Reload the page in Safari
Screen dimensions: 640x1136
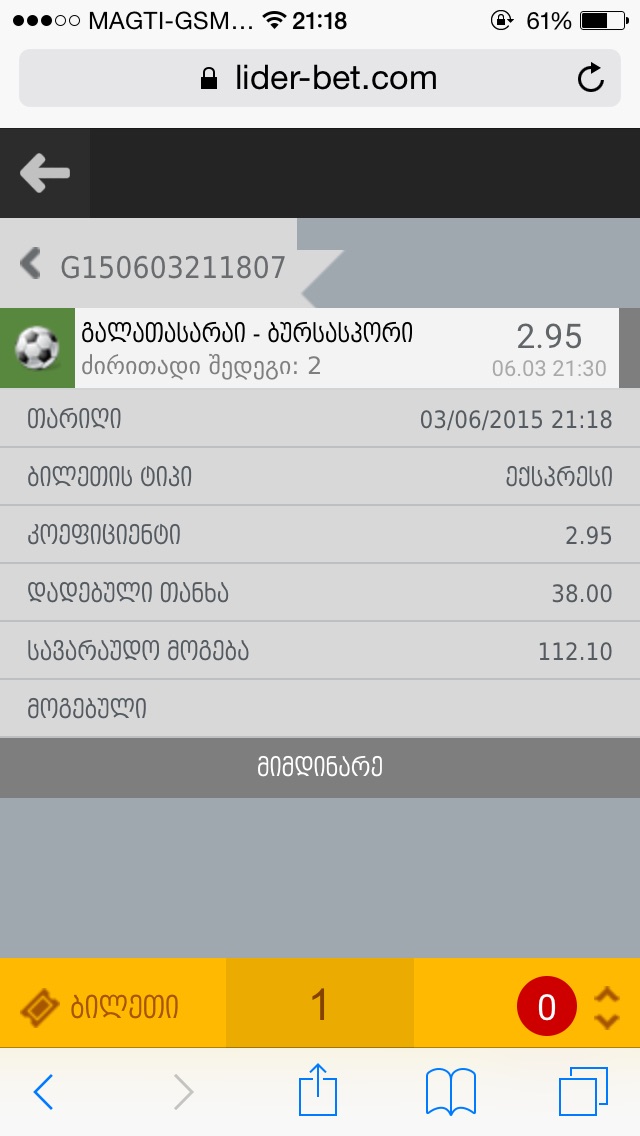(591, 78)
